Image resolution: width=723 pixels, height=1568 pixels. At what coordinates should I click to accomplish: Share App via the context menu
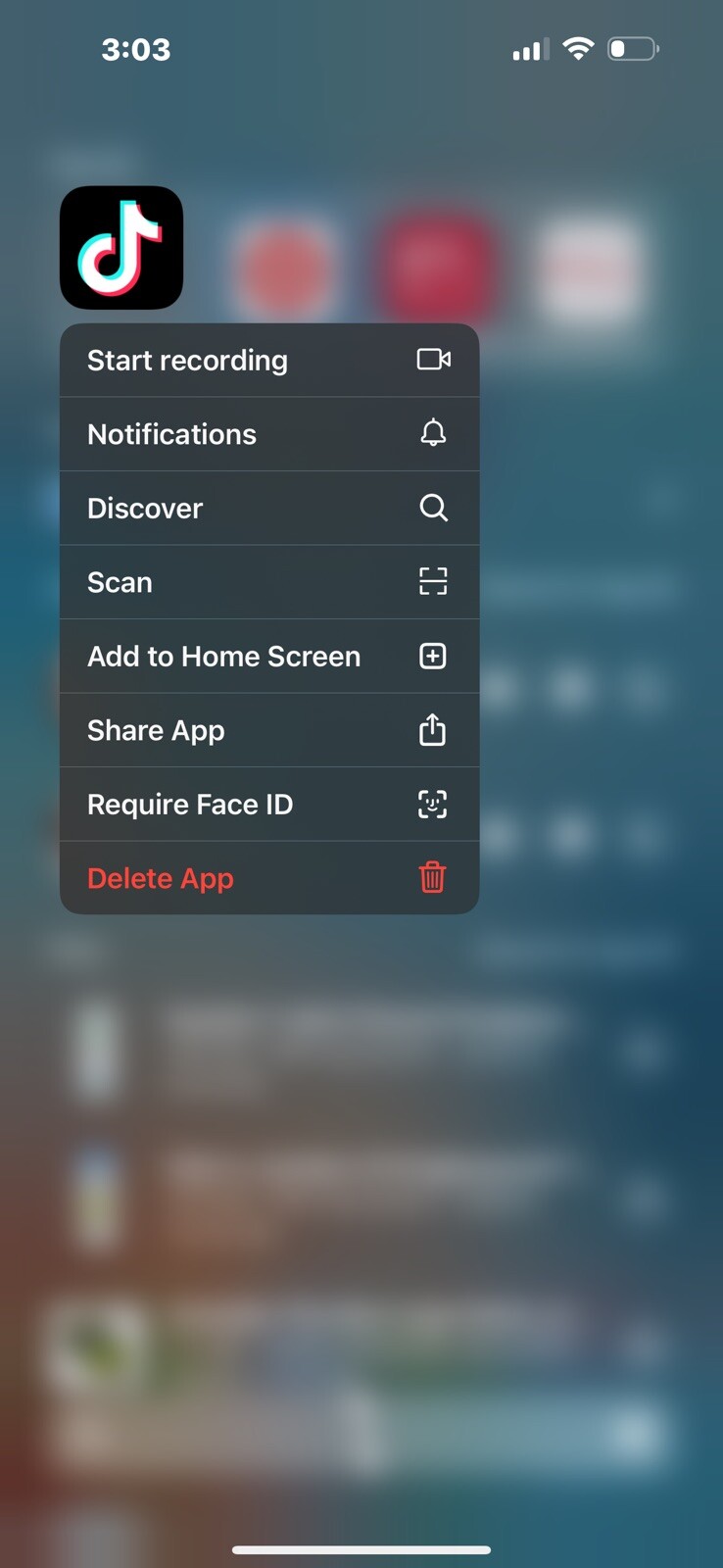(268, 730)
